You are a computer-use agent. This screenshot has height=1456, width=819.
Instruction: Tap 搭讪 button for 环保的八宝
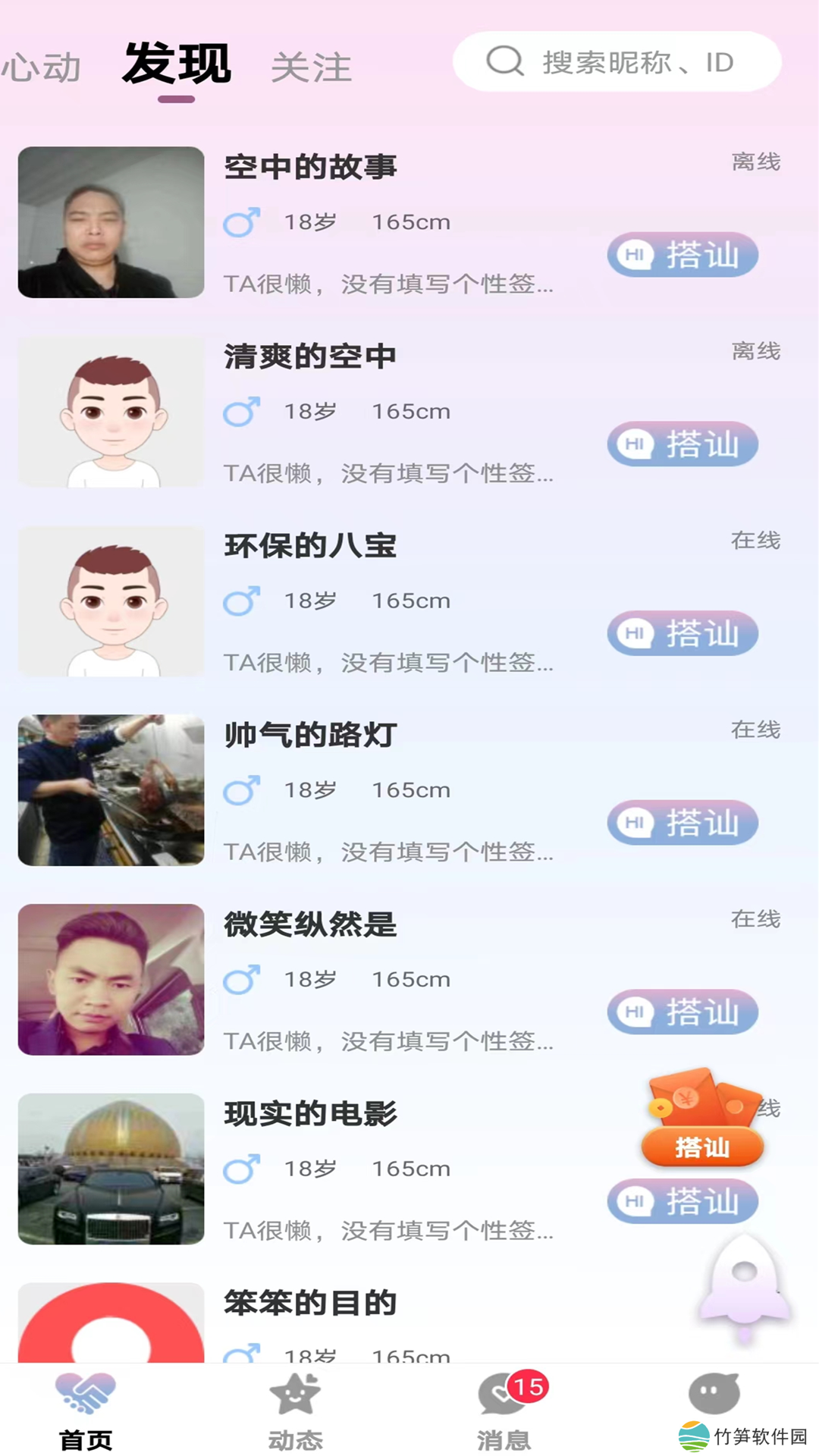coord(682,633)
